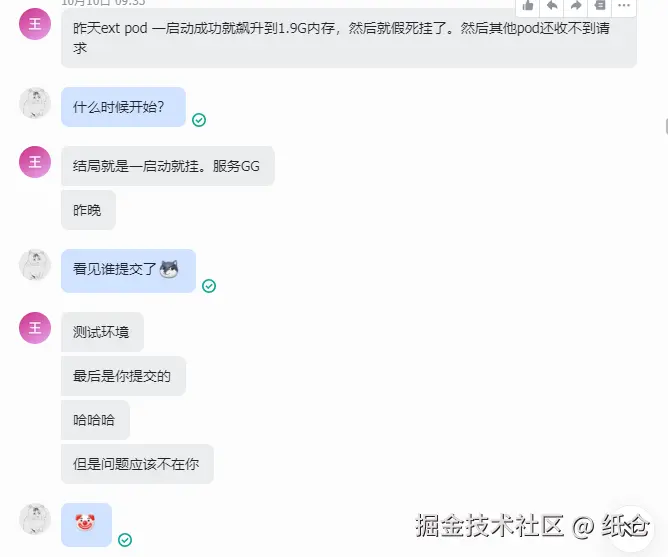The image size is (668, 557).
Task: Open the profile avatar next to 结局就是一启动就挂
Action: [x=35, y=161]
